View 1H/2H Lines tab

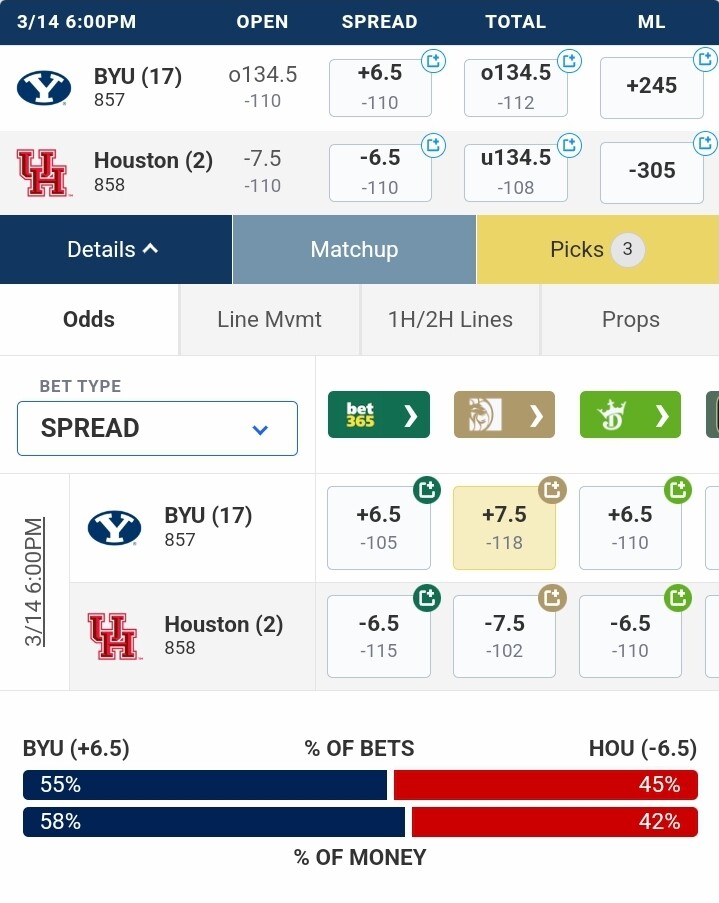(450, 320)
